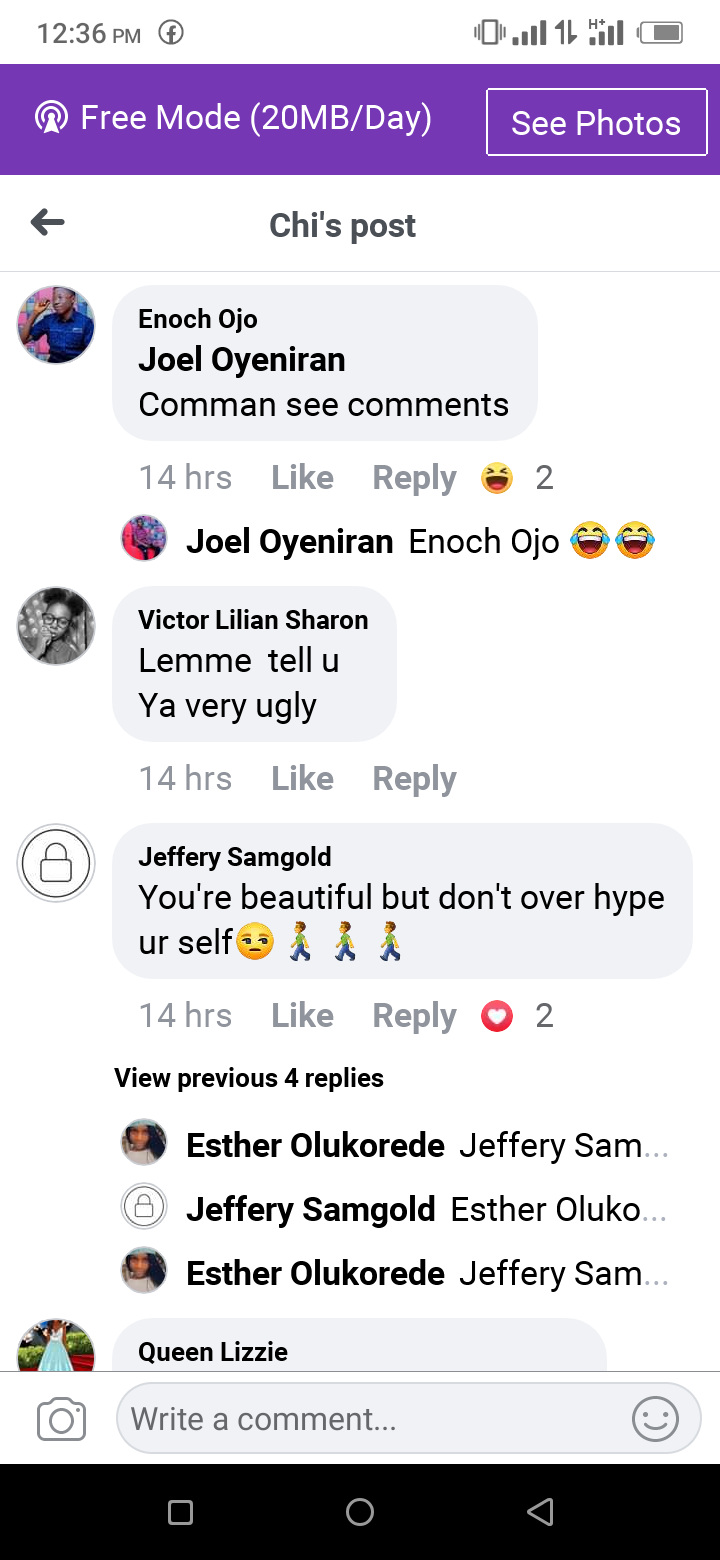The height and width of the screenshot is (1560, 720).
Task: Go back using the arrow in header
Action: coord(47,223)
